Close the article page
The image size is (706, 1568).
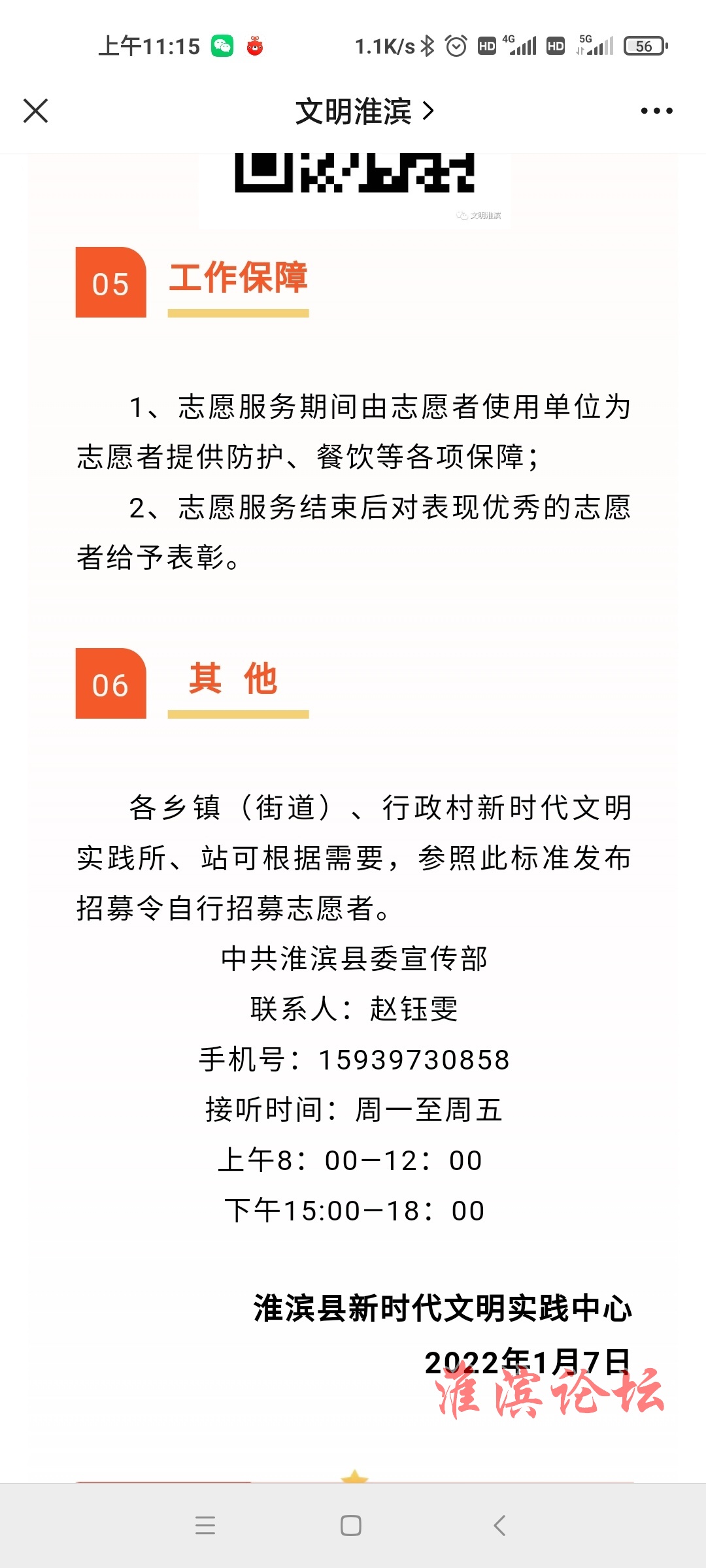pyautogui.click(x=36, y=110)
